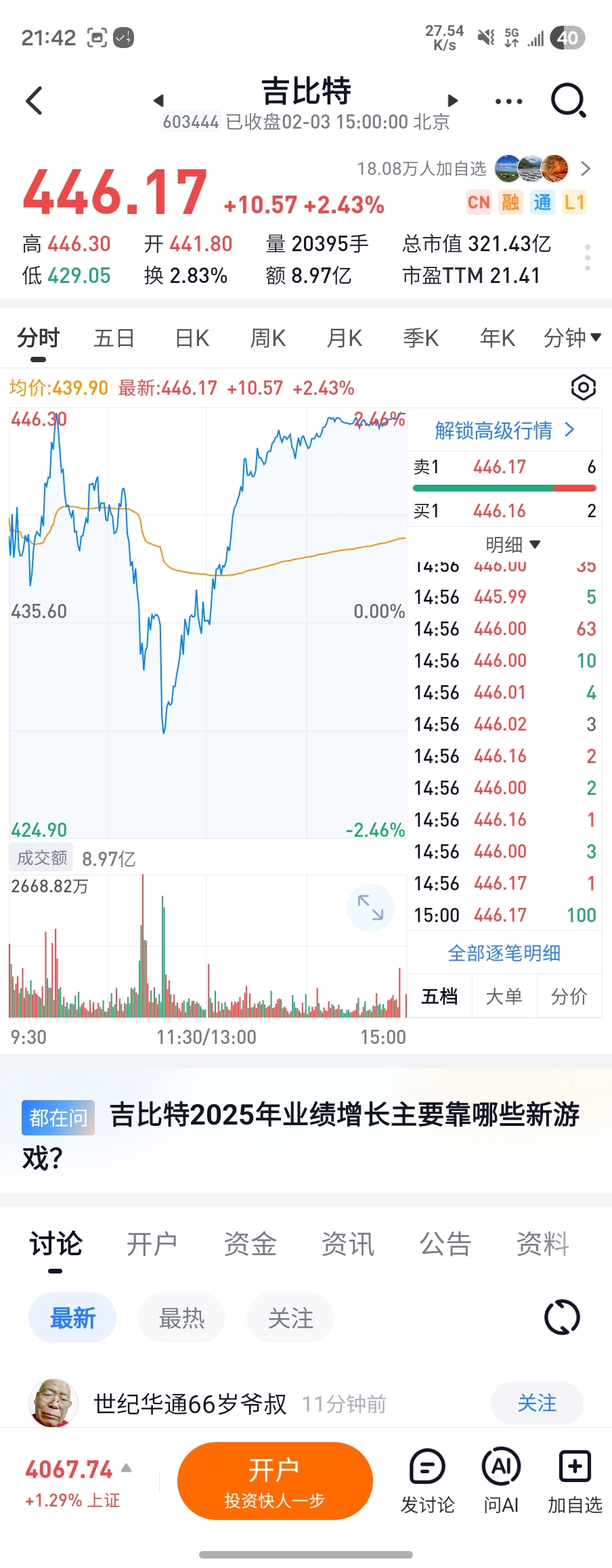612x1568 pixels.
Task: Switch to the 大单 tab
Action: [x=504, y=997]
